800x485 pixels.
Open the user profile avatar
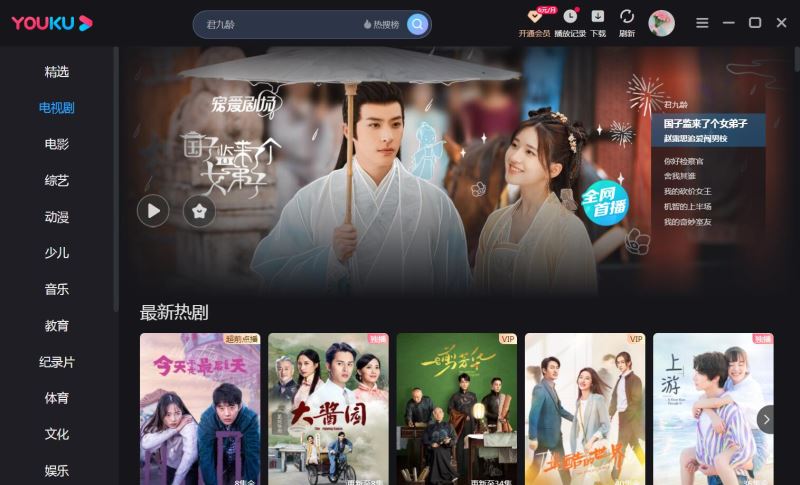coord(661,22)
